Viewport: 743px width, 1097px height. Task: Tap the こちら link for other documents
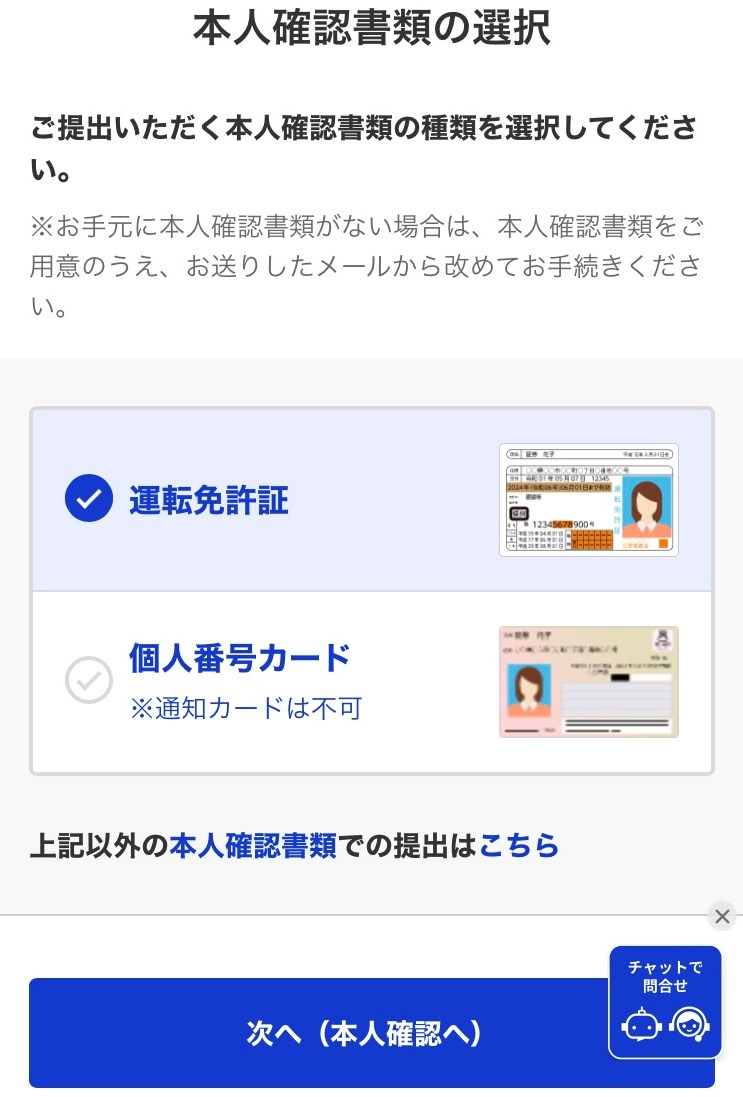tap(518, 846)
